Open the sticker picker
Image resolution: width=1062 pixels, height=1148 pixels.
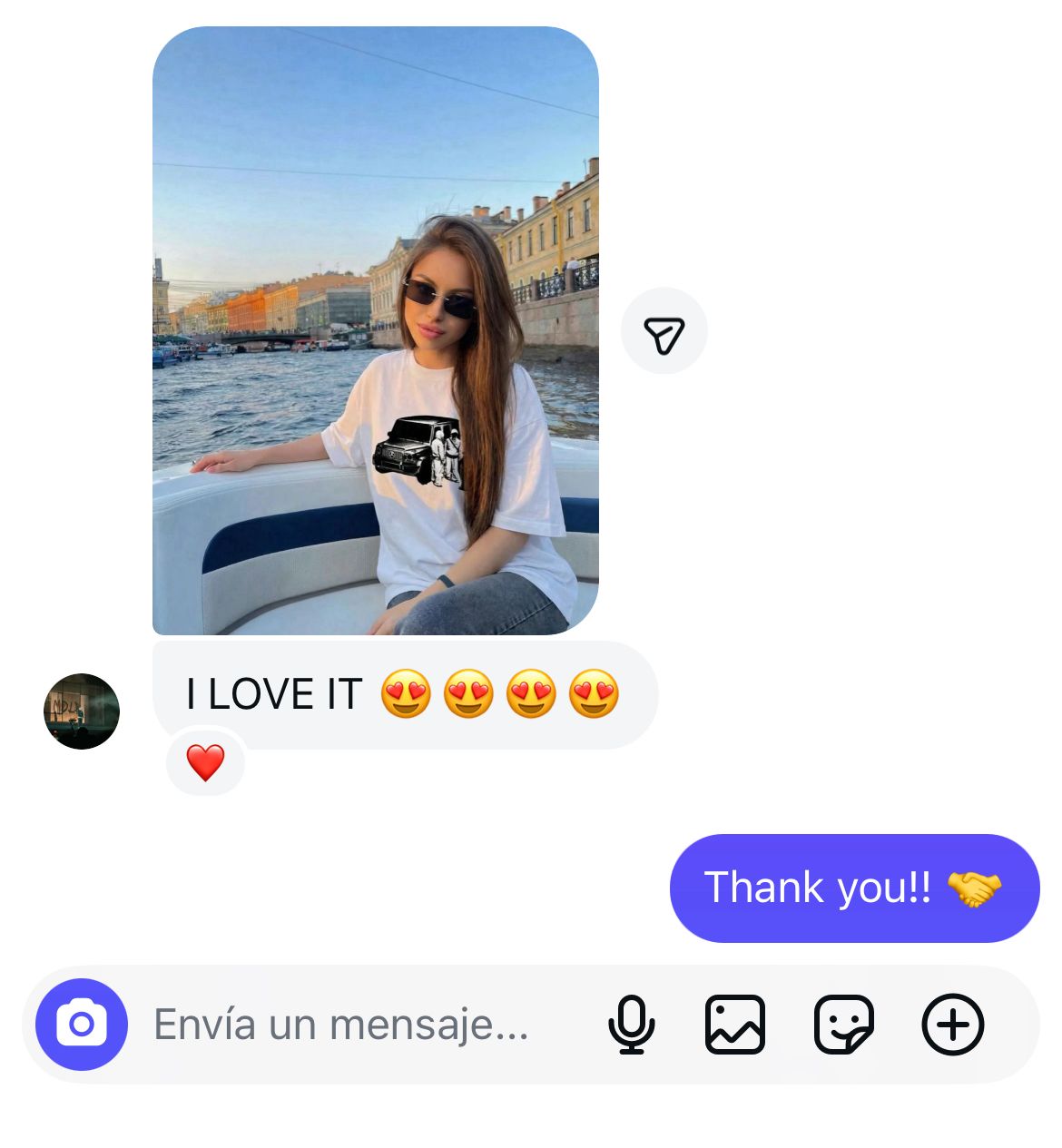coord(844,1025)
